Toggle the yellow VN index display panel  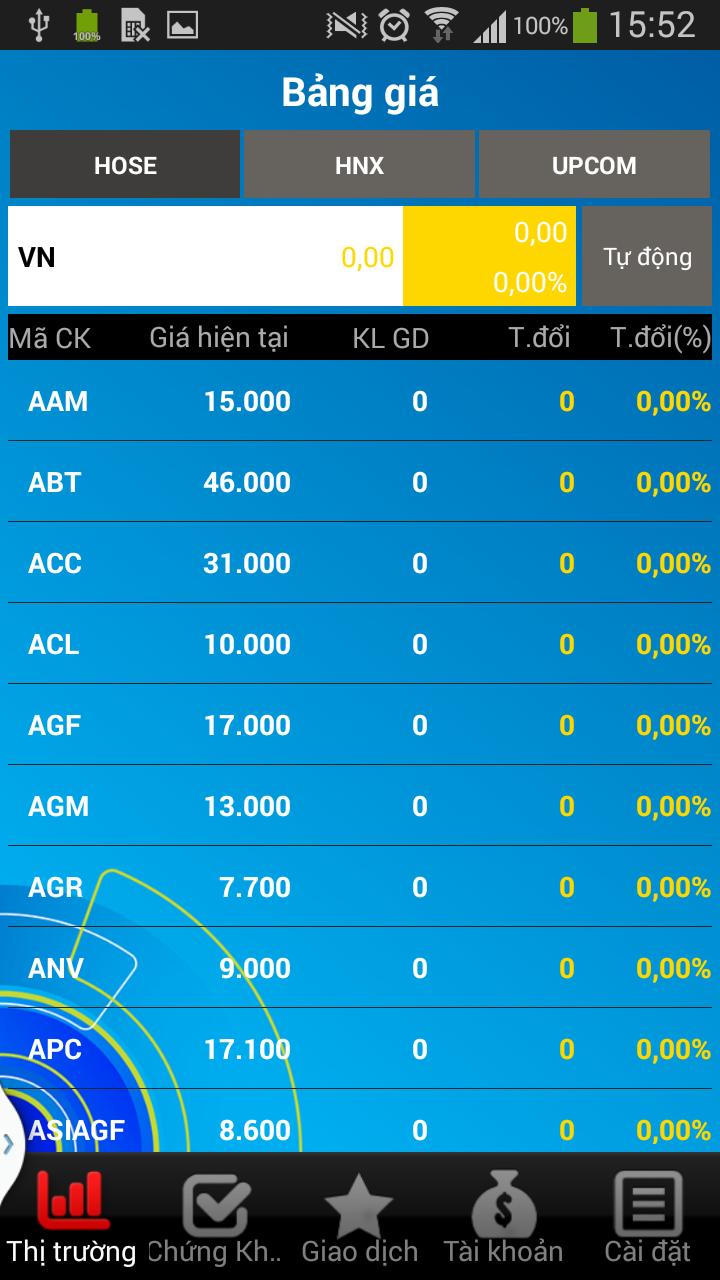[488, 256]
